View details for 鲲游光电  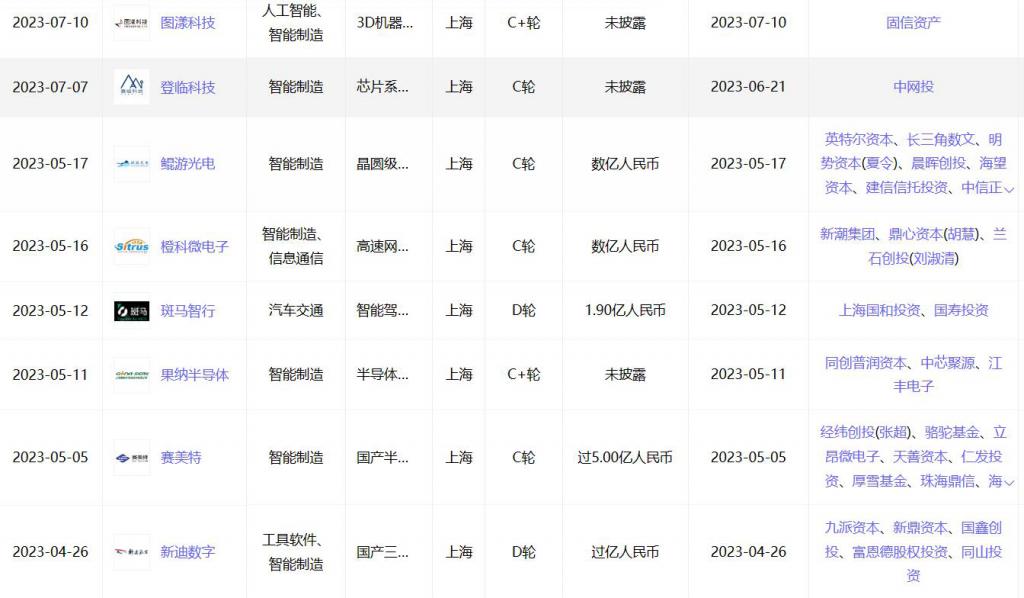(x=188, y=163)
